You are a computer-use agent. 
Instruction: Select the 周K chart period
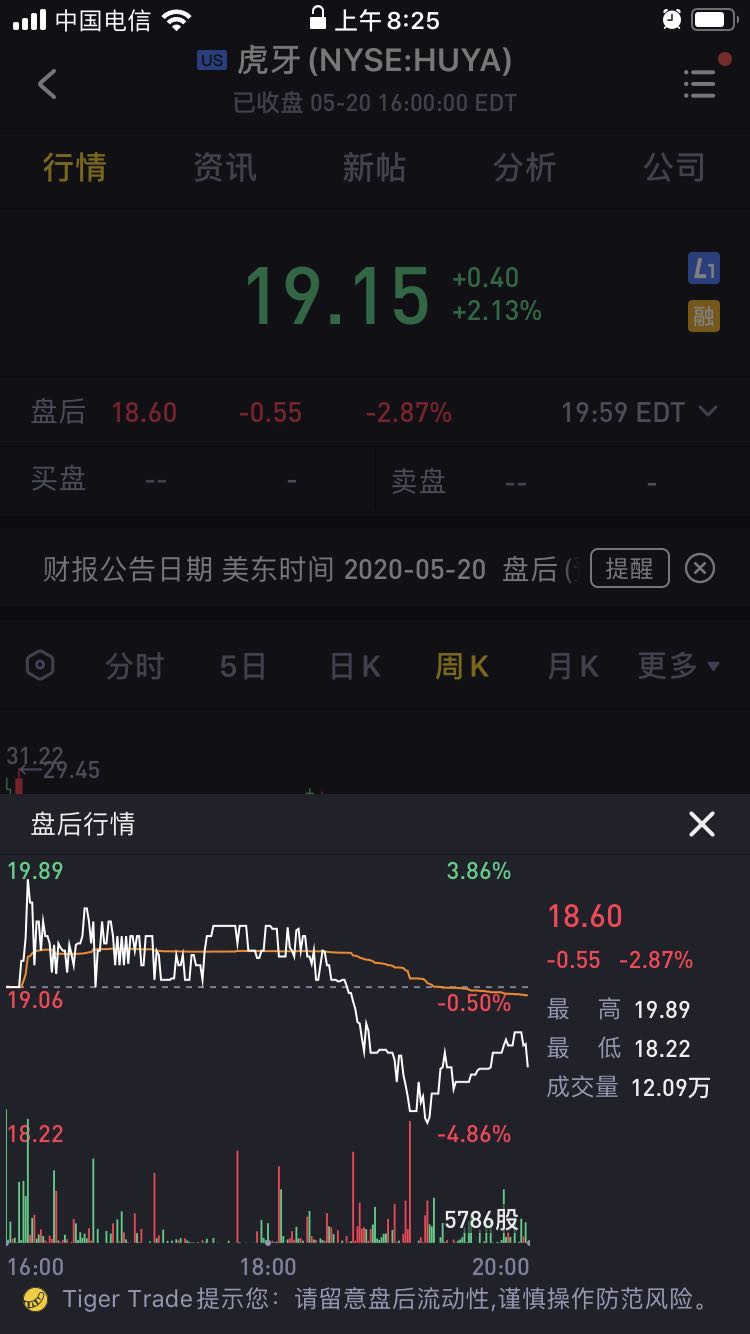[462, 666]
